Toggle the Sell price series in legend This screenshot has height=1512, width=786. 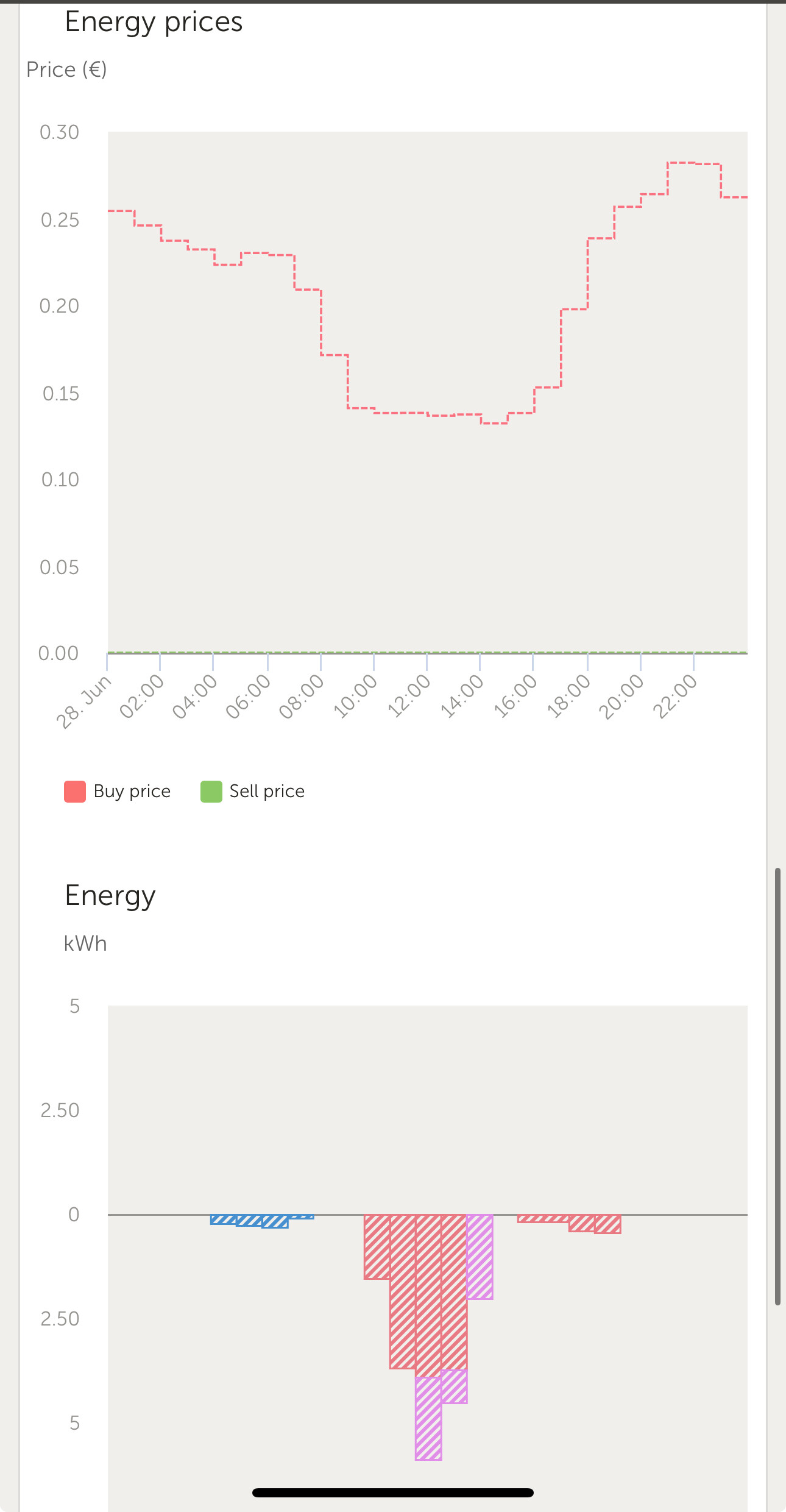[253, 791]
